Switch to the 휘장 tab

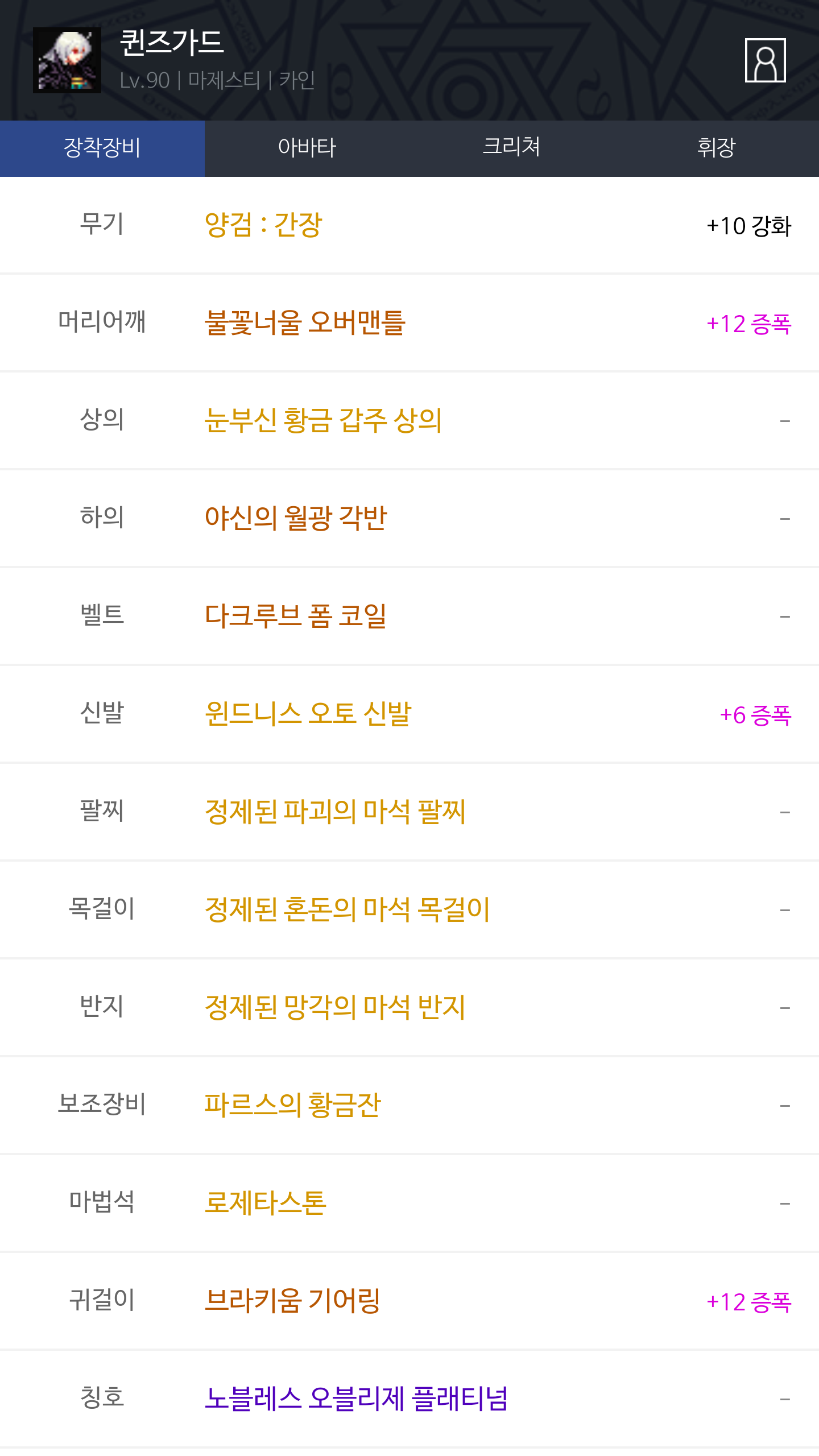(x=717, y=148)
